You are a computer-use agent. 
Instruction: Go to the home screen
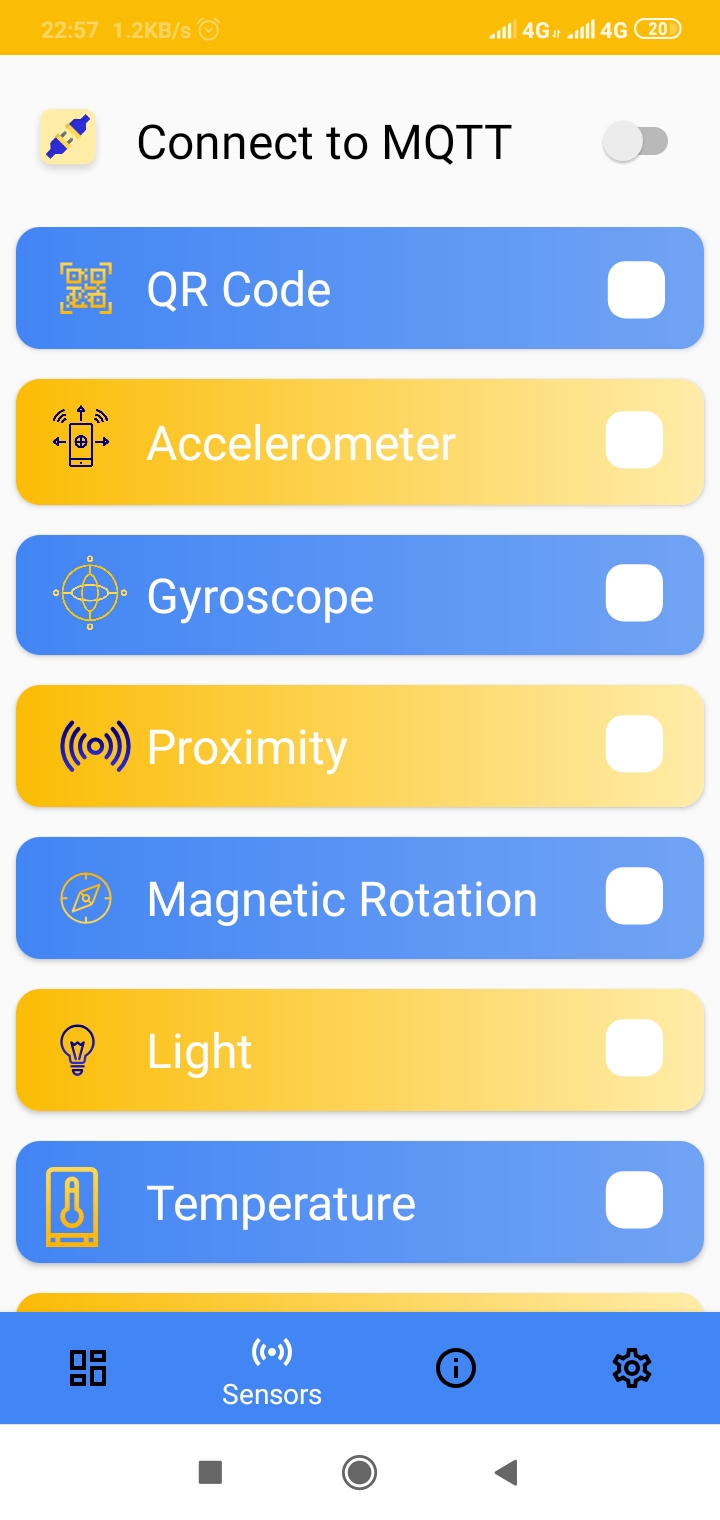359,1472
